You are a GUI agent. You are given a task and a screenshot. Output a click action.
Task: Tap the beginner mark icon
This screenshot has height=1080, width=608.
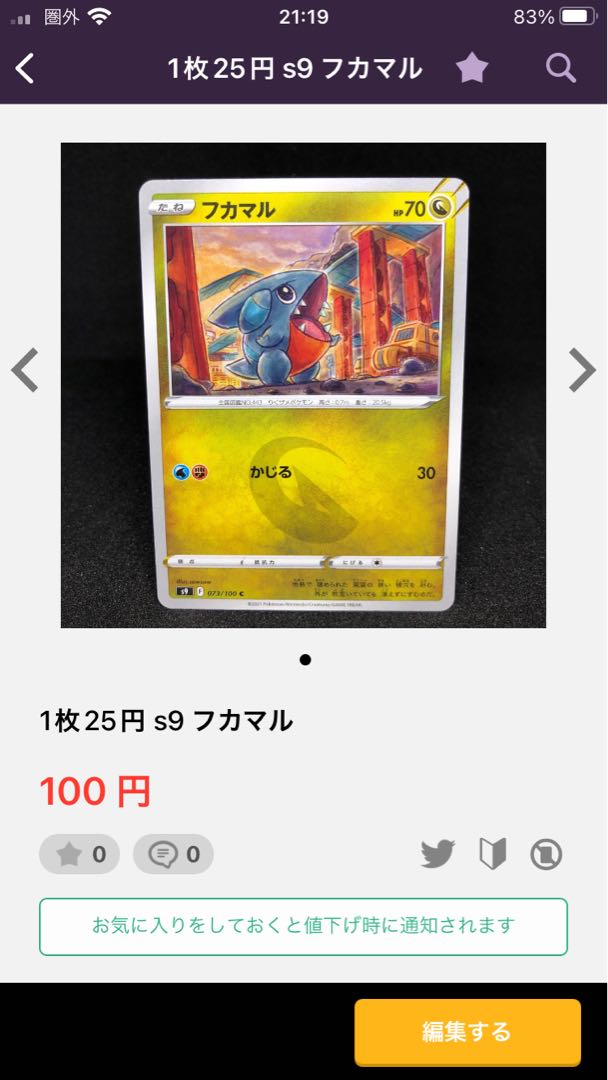(x=492, y=854)
